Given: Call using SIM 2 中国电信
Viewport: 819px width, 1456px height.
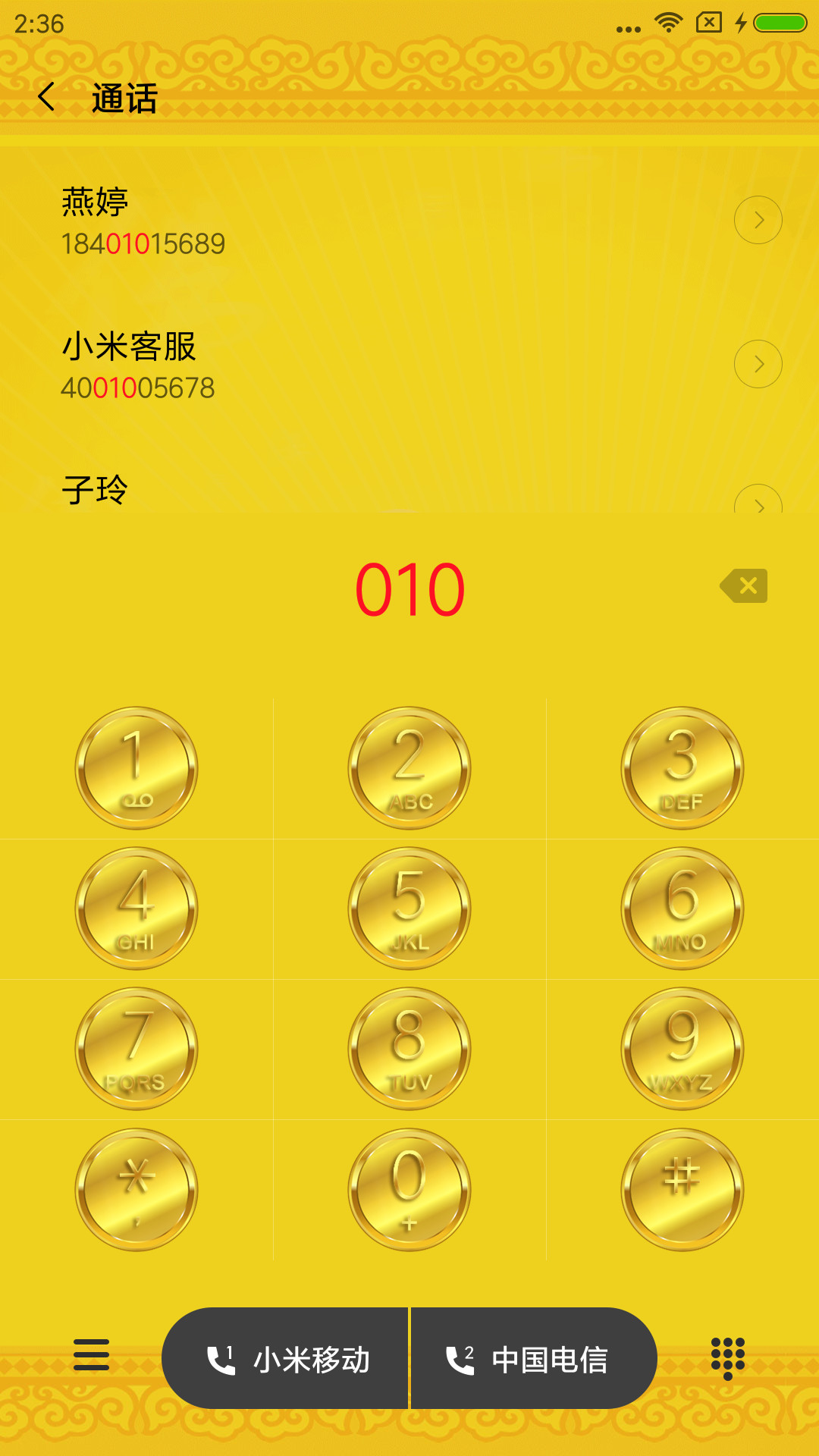Looking at the screenshot, I should click(x=534, y=1358).
